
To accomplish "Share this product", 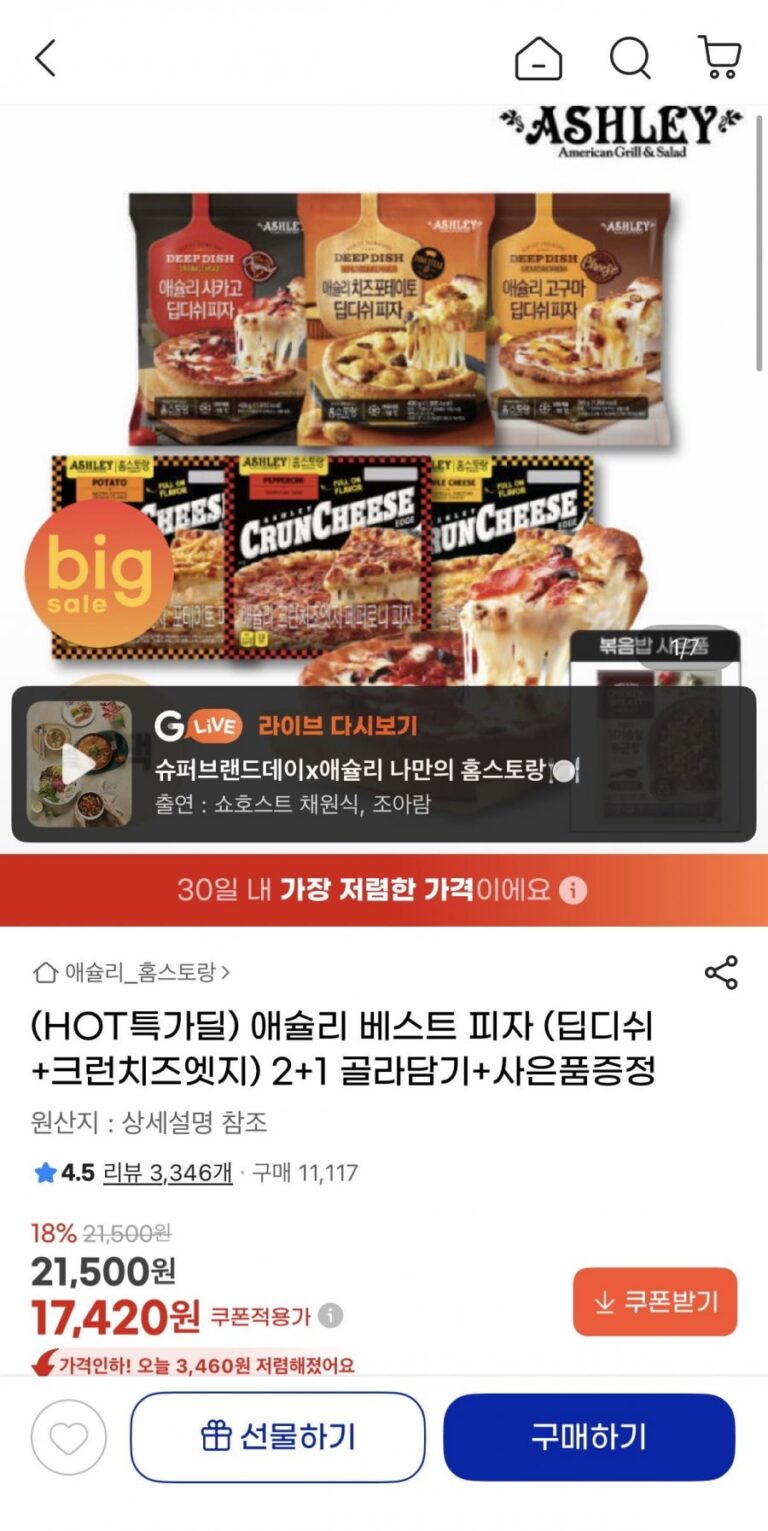I will [721, 972].
